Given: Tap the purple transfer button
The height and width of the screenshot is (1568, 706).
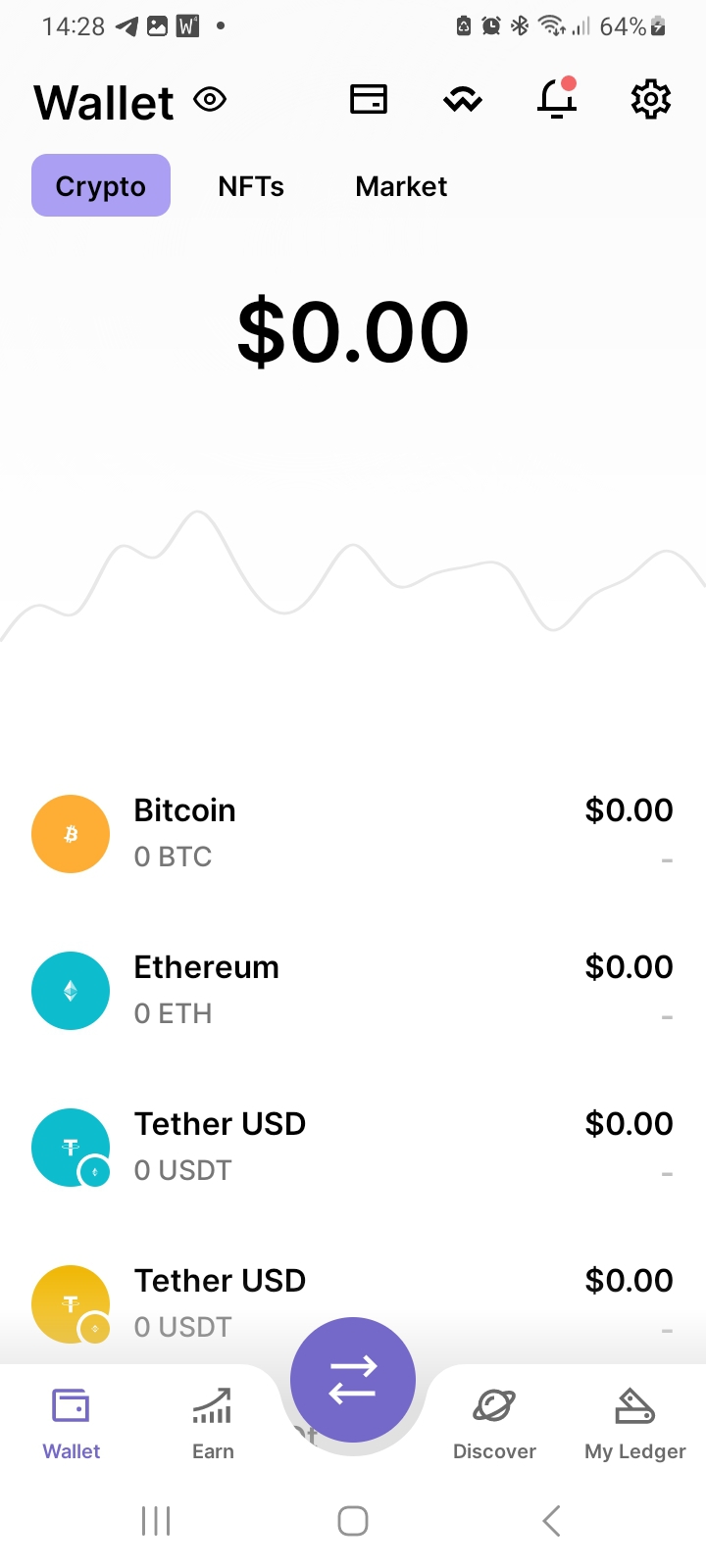Looking at the screenshot, I should click(353, 1380).
